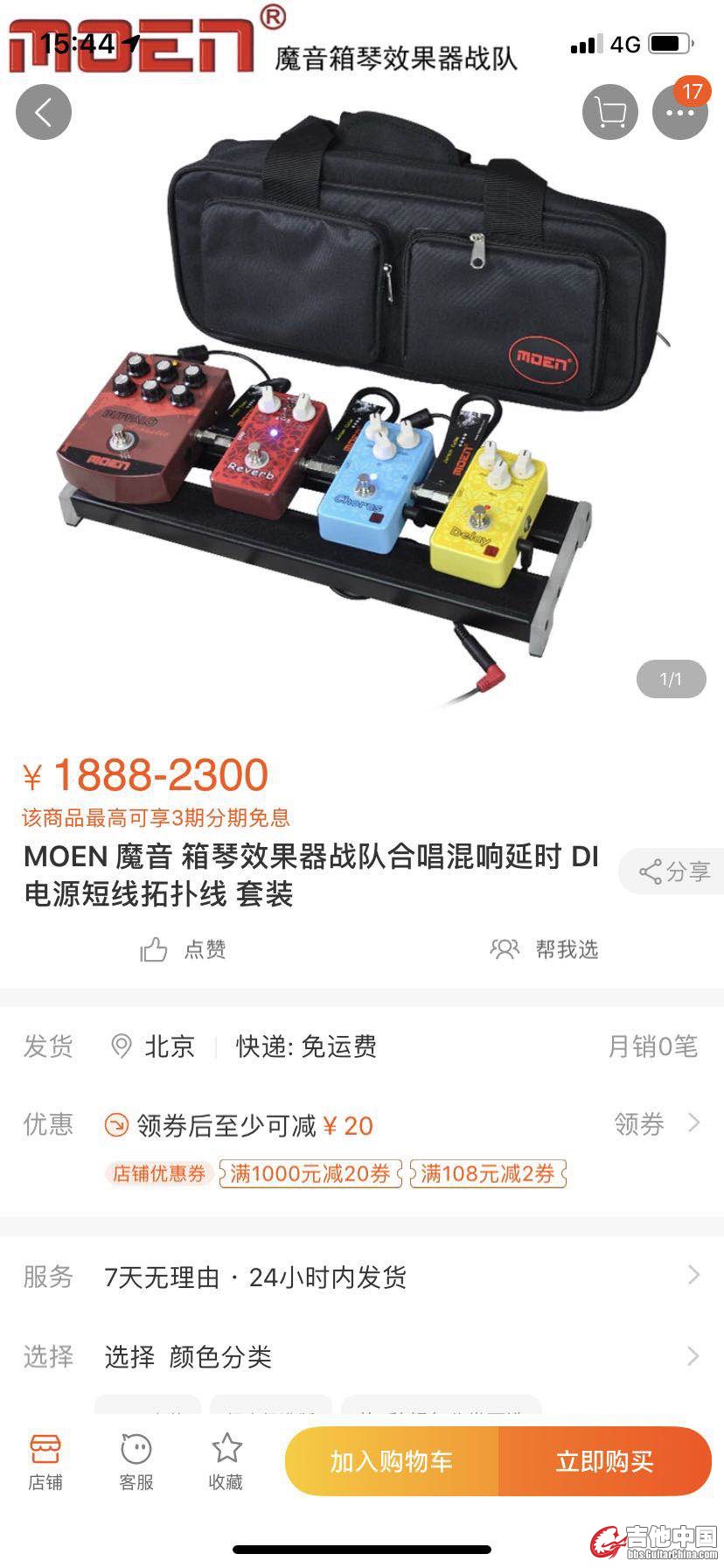Screen dimensions: 724x1568
Task: Add the product to 收藏 favorites
Action: [226, 1462]
